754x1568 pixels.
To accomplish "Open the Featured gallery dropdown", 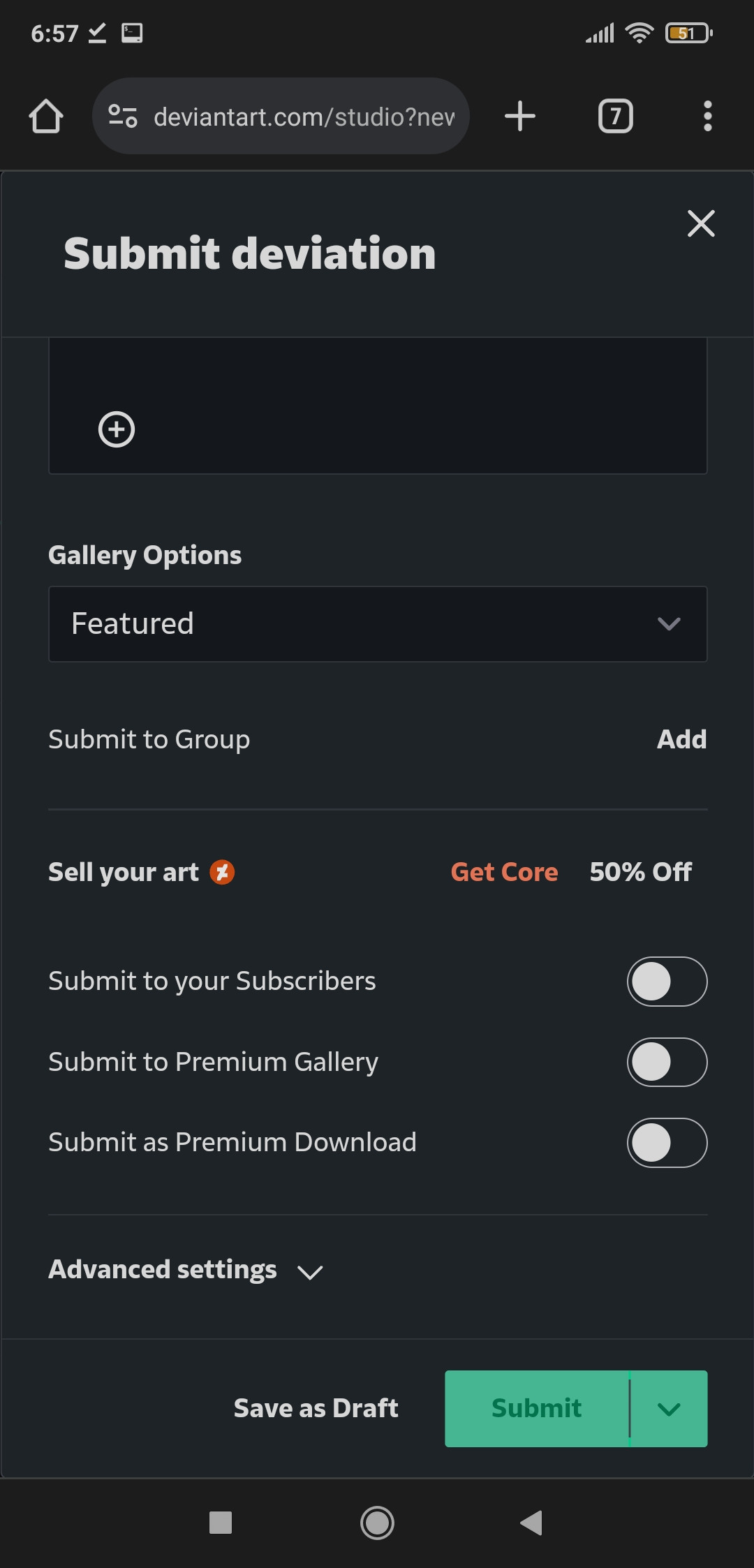I will tap(378, 623).
